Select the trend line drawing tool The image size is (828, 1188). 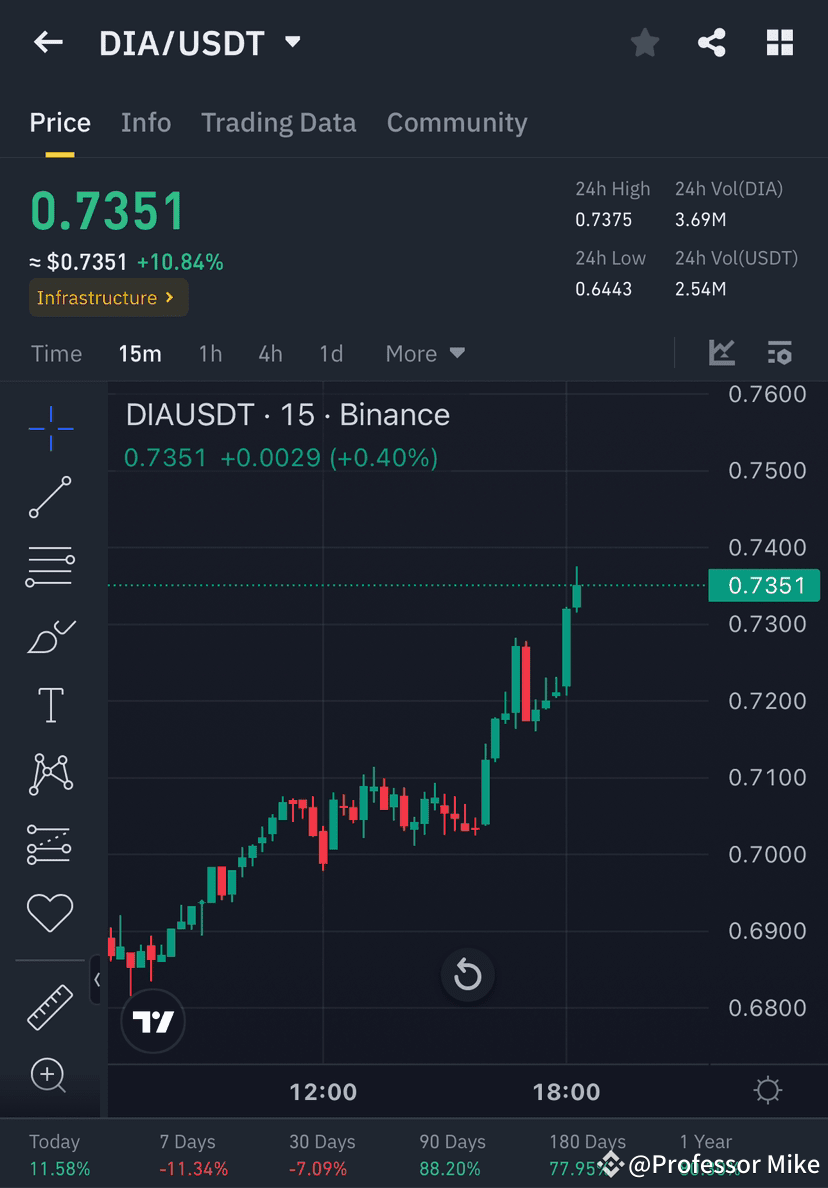point(49,497)
